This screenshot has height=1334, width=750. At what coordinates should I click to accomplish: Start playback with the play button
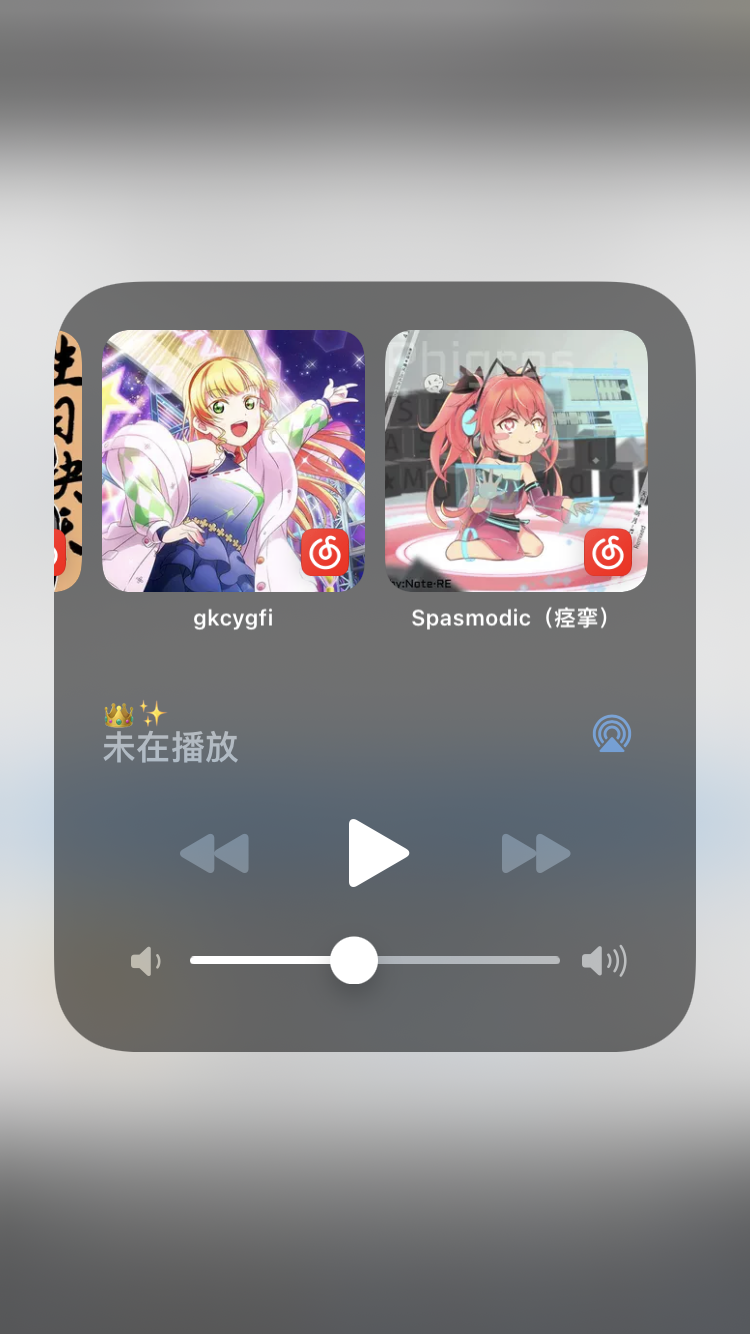coord(377,853)
